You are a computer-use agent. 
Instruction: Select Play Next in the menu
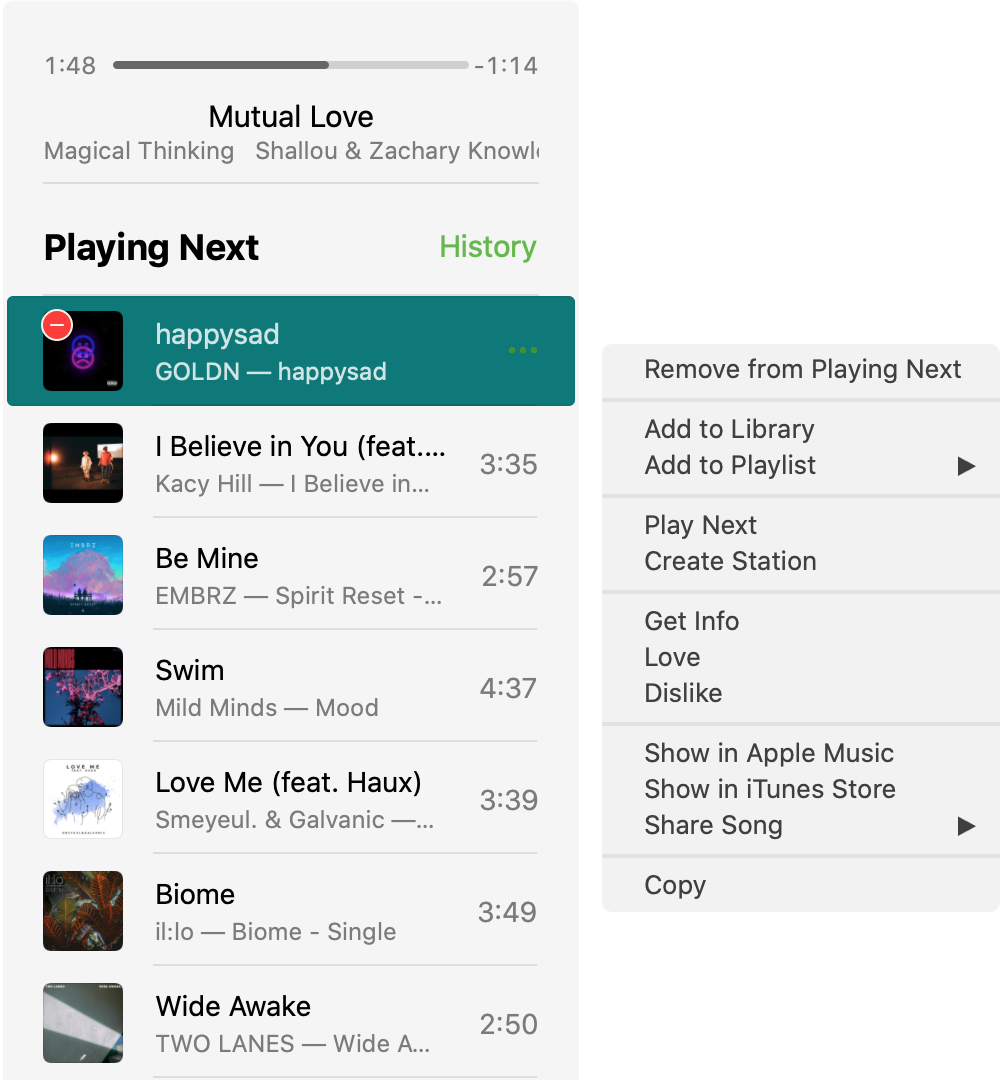801,525
